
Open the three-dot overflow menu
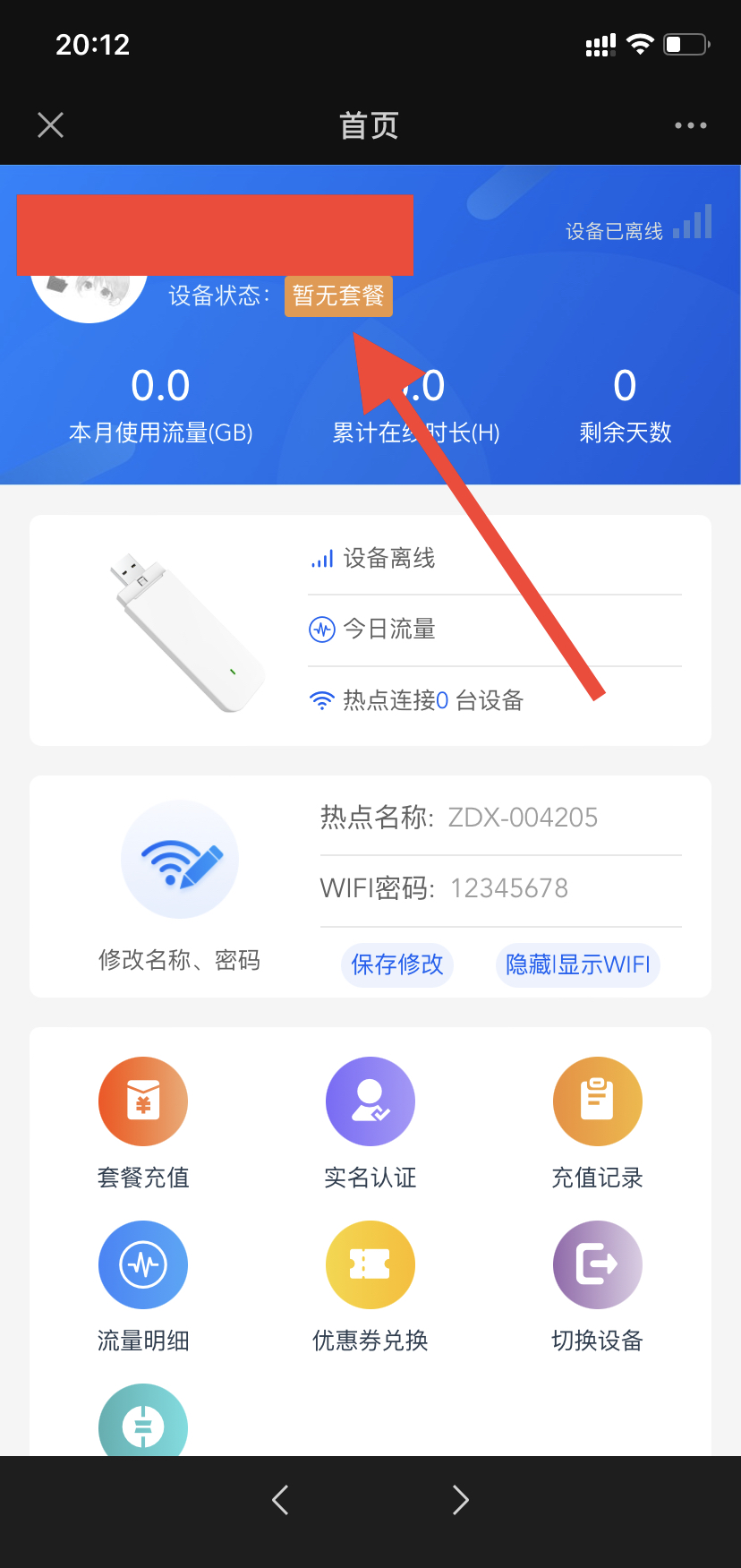(690, 125)
